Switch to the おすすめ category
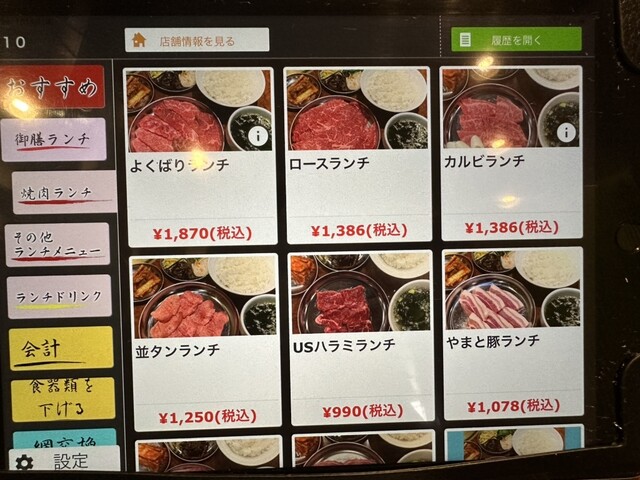 tap(54, 87)
